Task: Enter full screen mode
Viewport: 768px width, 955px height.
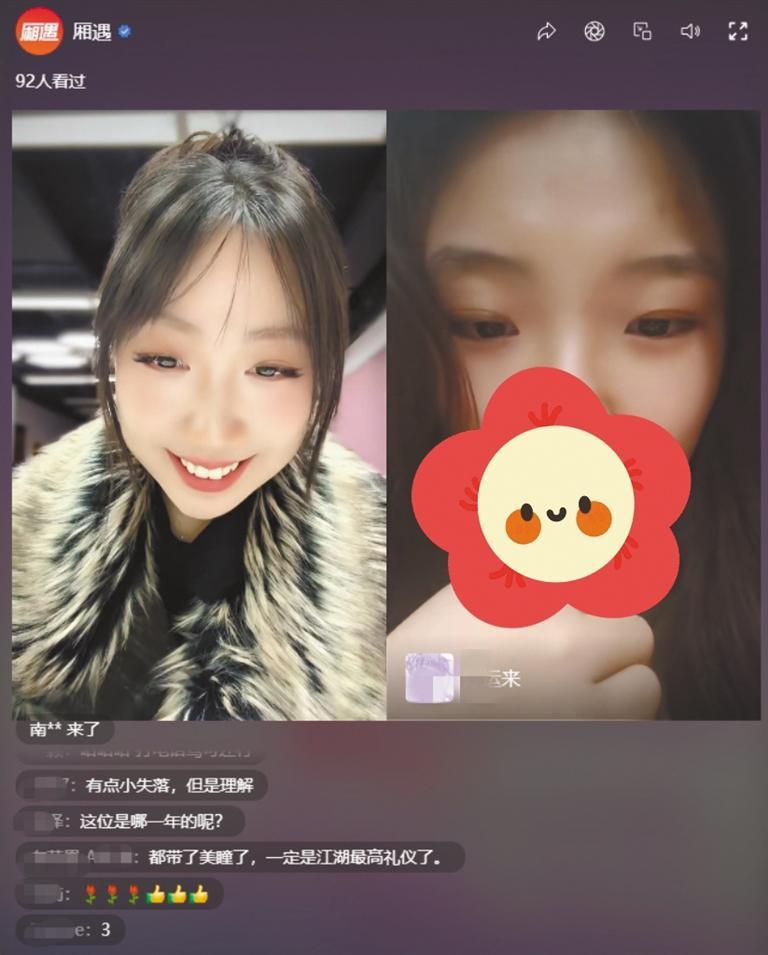Action: 738,31
